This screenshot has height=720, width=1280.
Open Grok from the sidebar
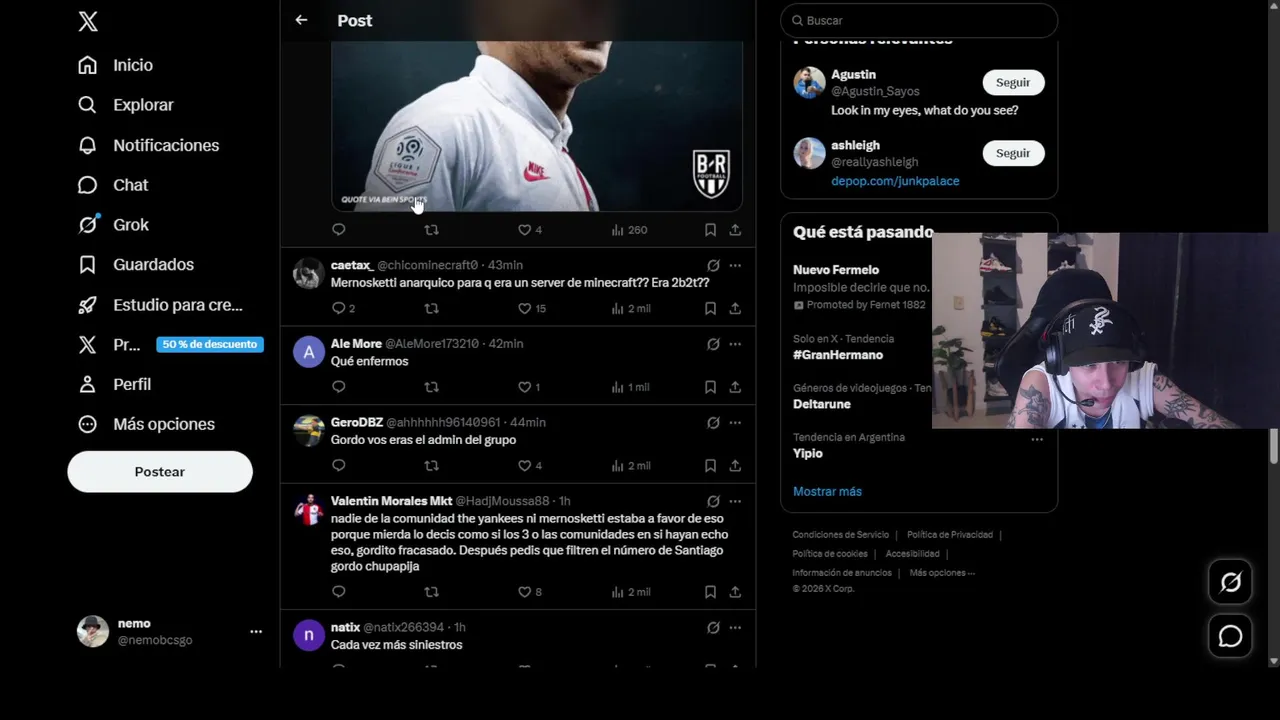(x=130, y=225)
